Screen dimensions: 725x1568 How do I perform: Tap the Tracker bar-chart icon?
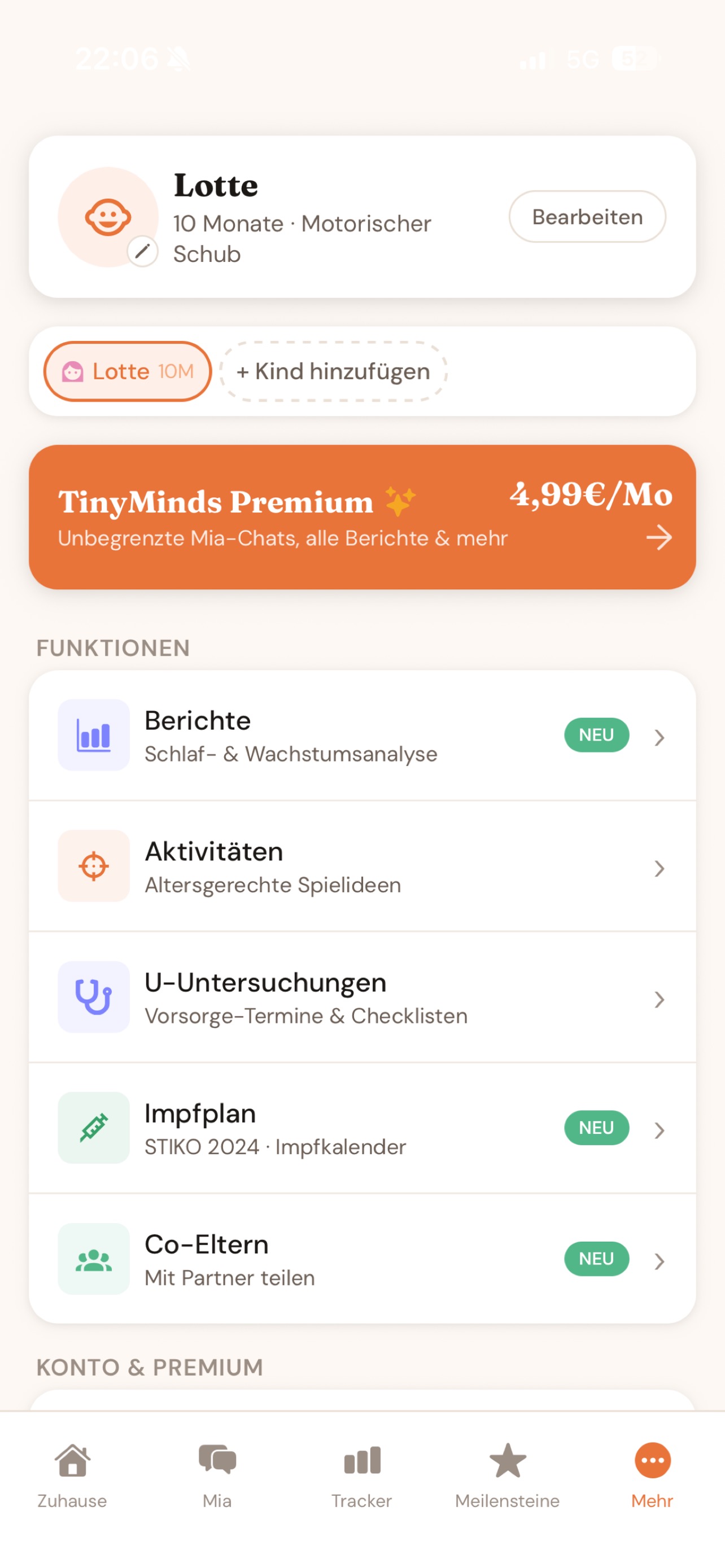(361, 1460)
